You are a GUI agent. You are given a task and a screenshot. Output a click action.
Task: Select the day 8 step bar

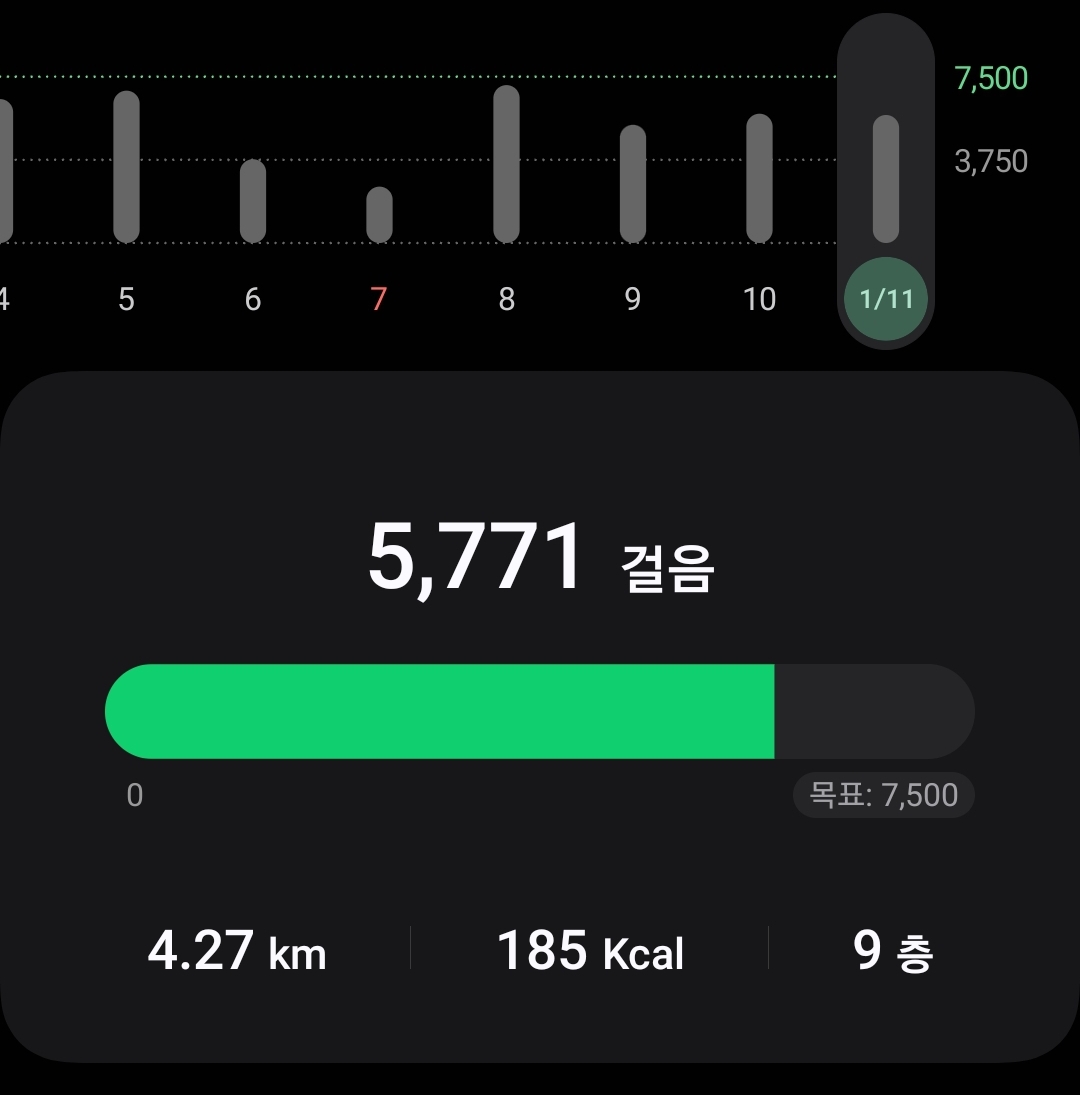[506, 164]
